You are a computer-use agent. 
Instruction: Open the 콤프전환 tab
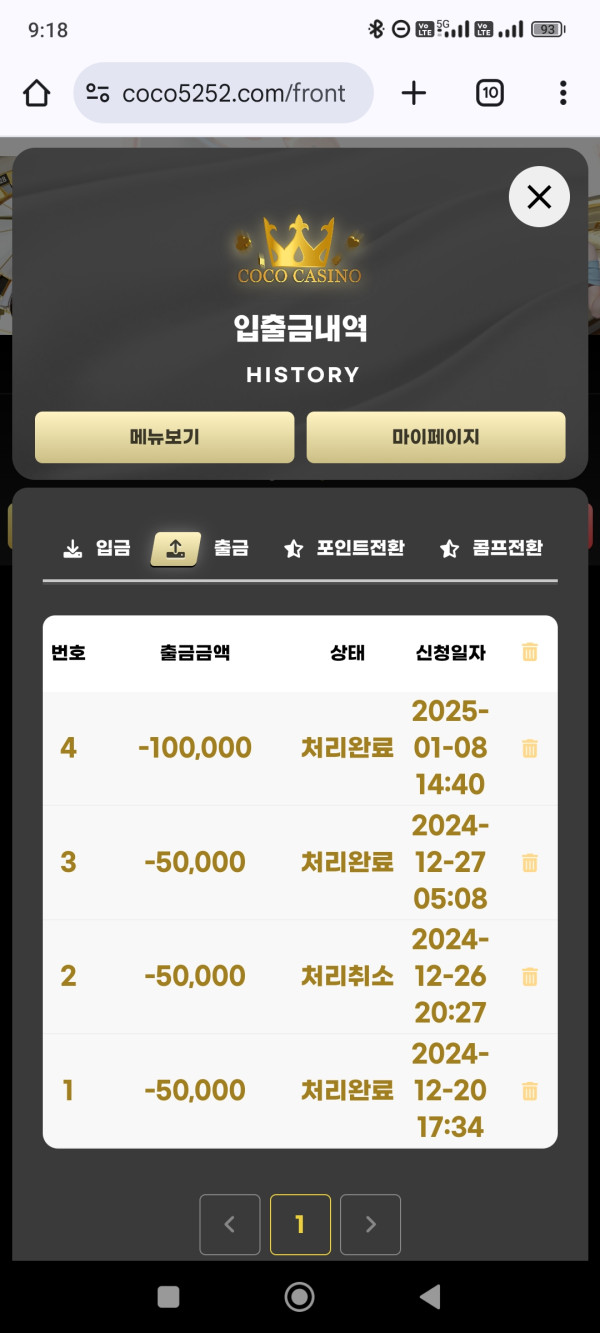pyautogui.click(x=493, y=548)
